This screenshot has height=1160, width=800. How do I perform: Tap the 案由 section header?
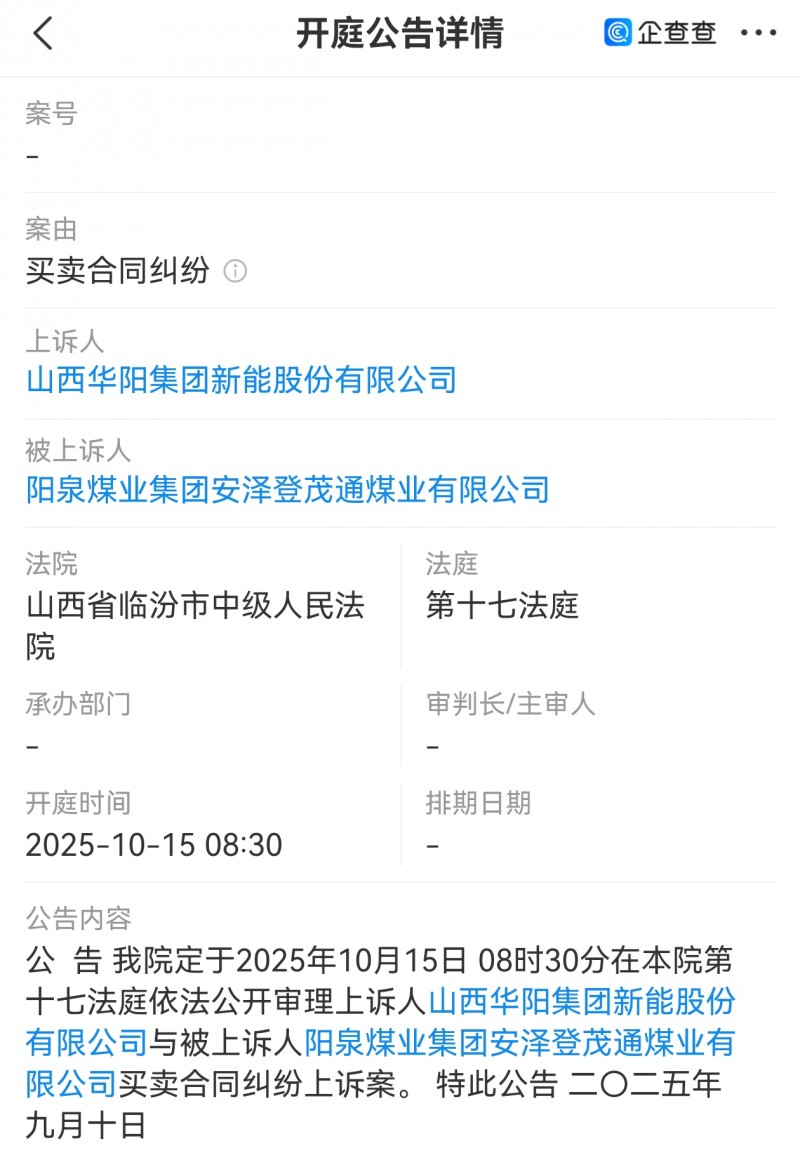point(49,228)
